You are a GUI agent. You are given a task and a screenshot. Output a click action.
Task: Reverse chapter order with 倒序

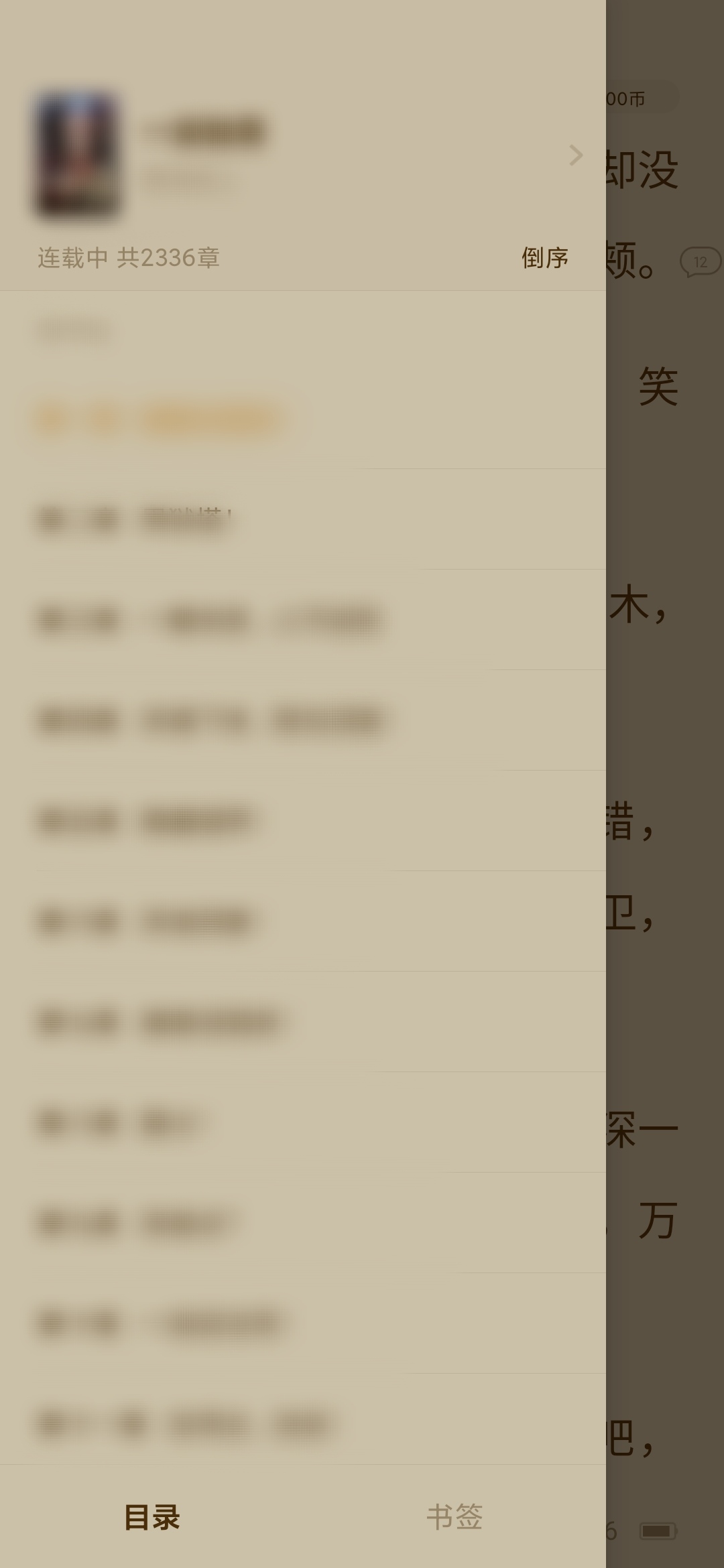coord(544,258)
